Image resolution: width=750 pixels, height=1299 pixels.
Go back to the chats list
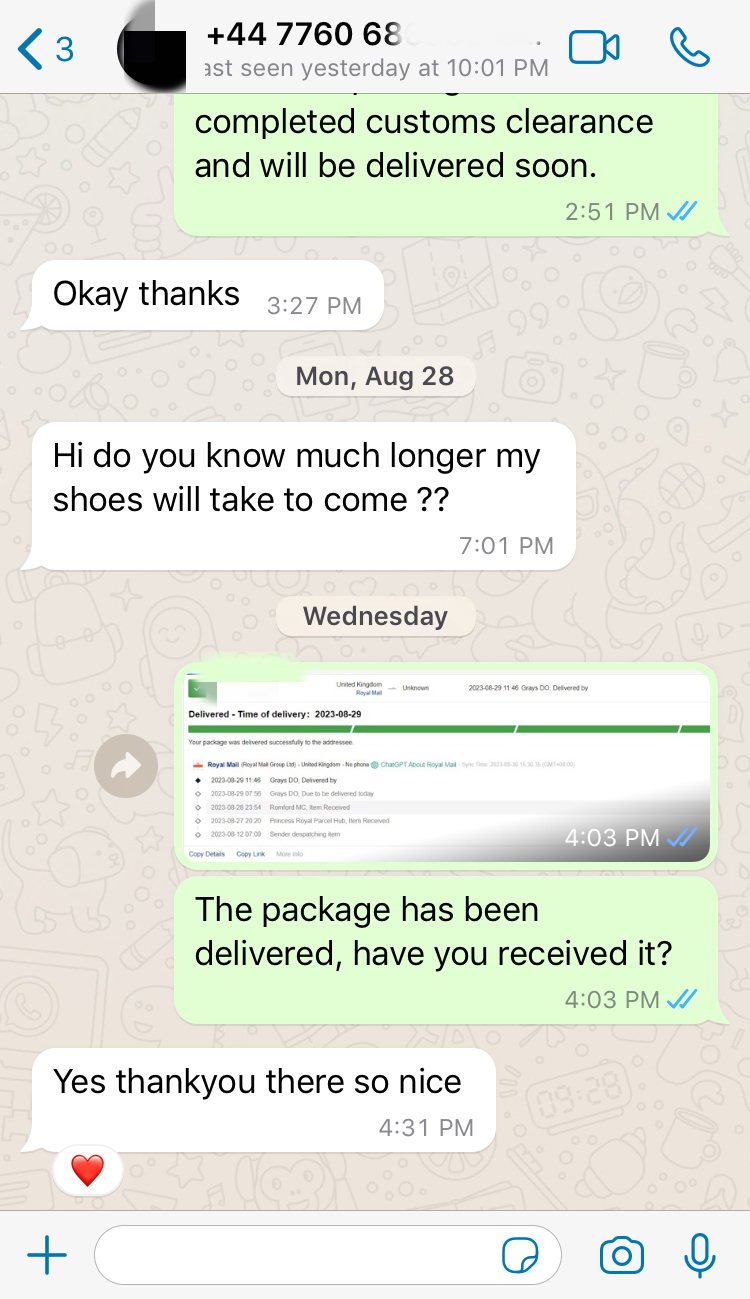point(46,48)
